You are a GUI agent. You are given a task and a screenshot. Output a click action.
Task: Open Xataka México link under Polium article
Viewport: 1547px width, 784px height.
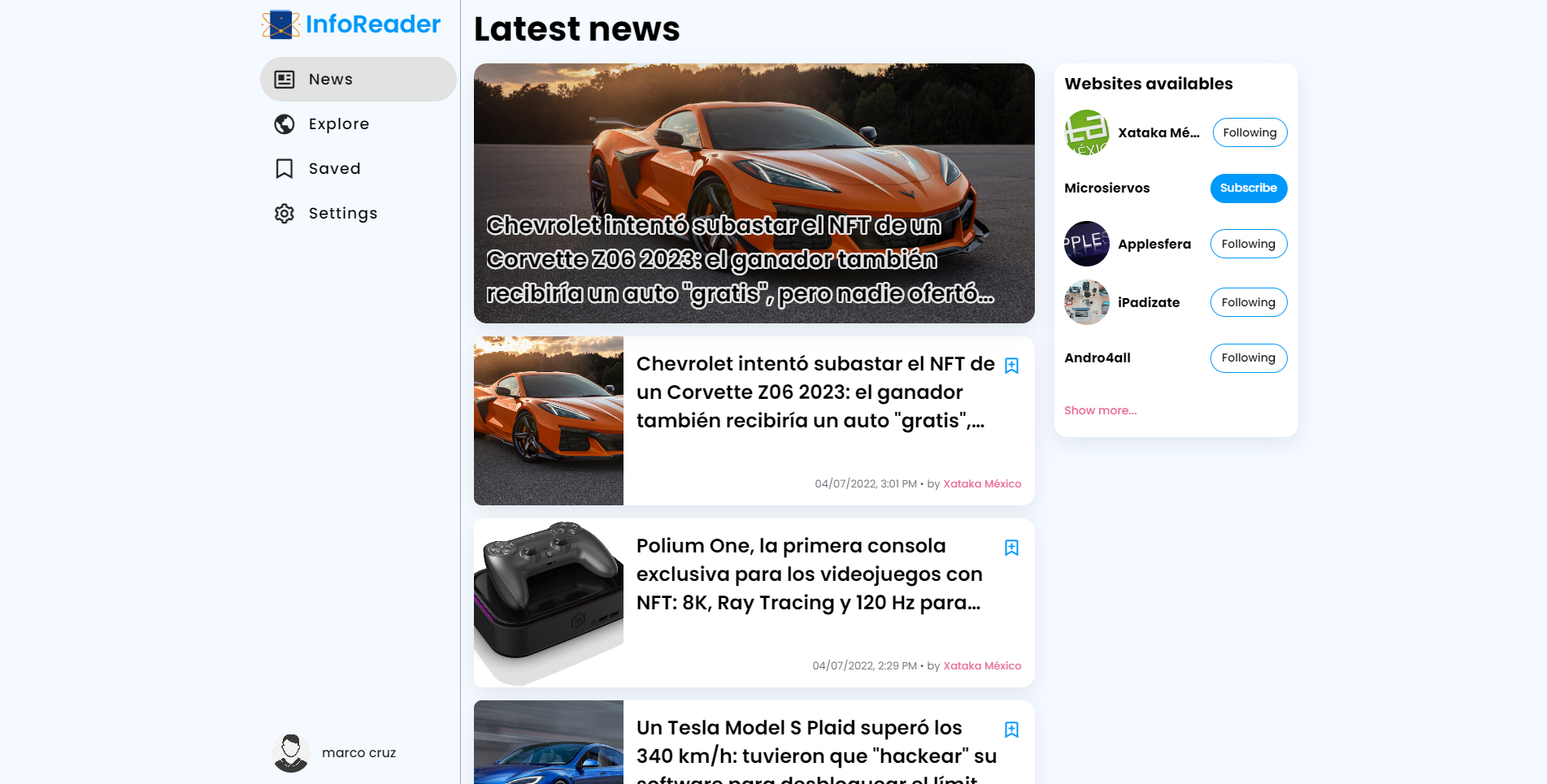click(982, 665)
